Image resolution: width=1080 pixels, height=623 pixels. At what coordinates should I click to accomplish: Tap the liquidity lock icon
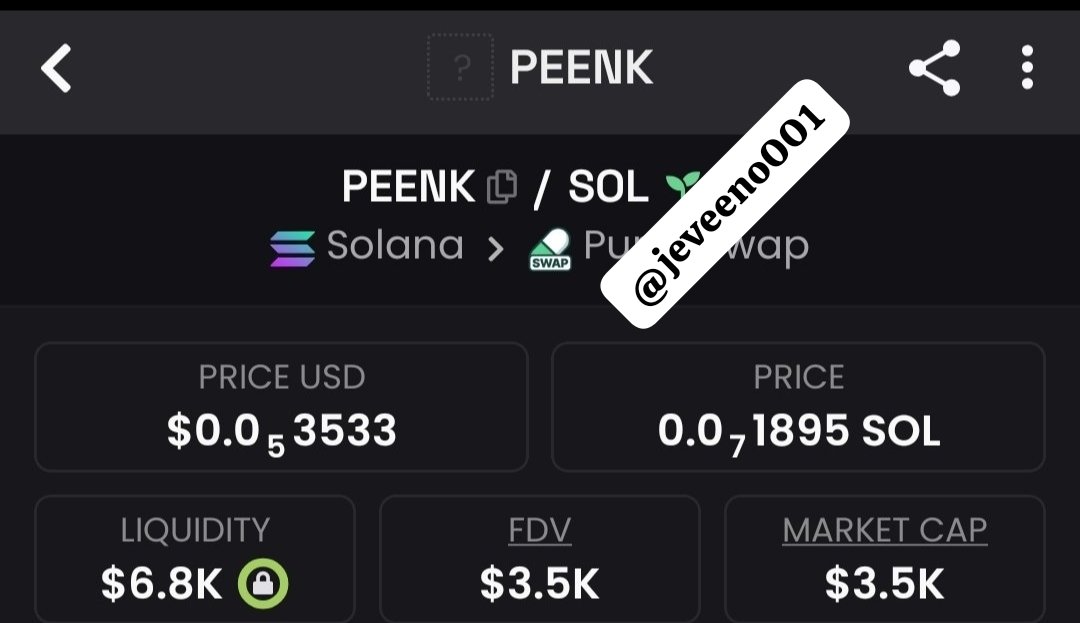(x=262, y=584)
